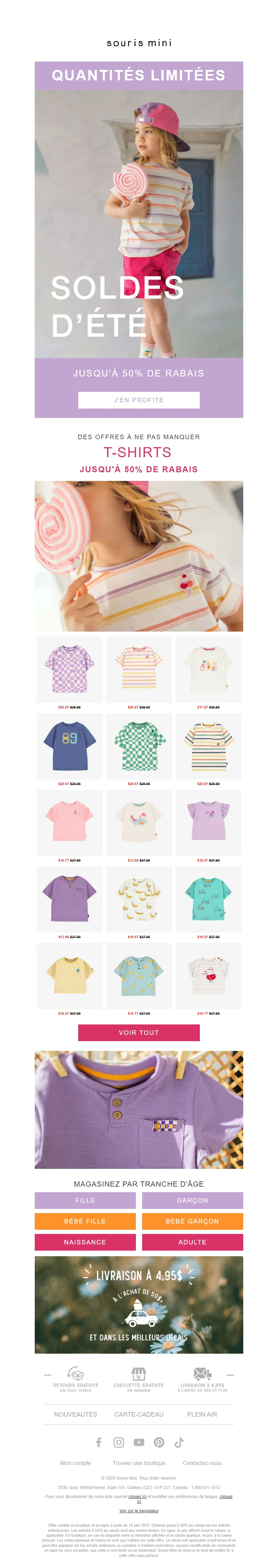This screenshot has height=1568, width=278.
Task: Open the BÉBÉ FILLE category
Action: pyautogui.click(x=84, y=1221)
